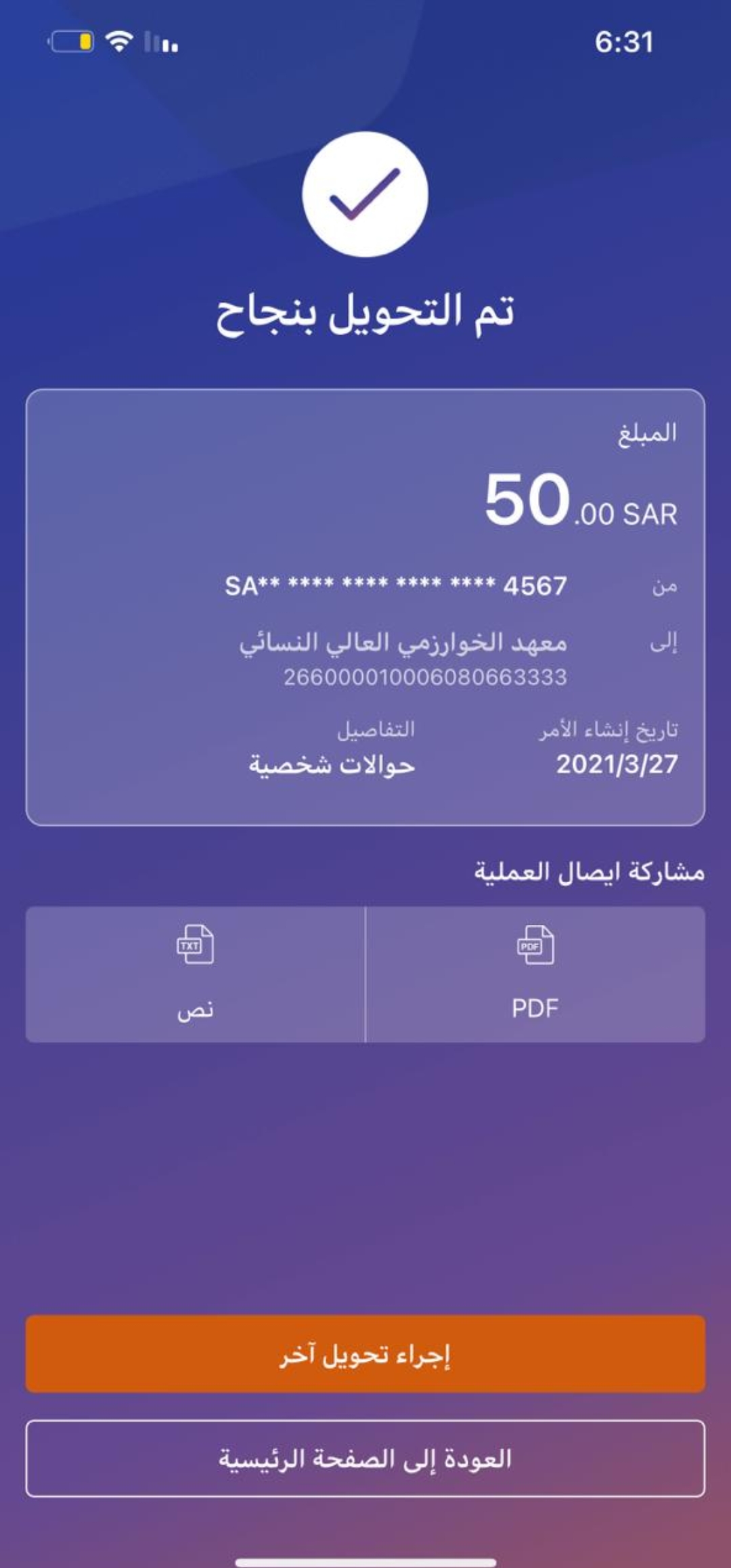Go back via العودة إلى الصفحة الرئيسية
This screenshot has width=731, height=1568.
click(365, 1458)
